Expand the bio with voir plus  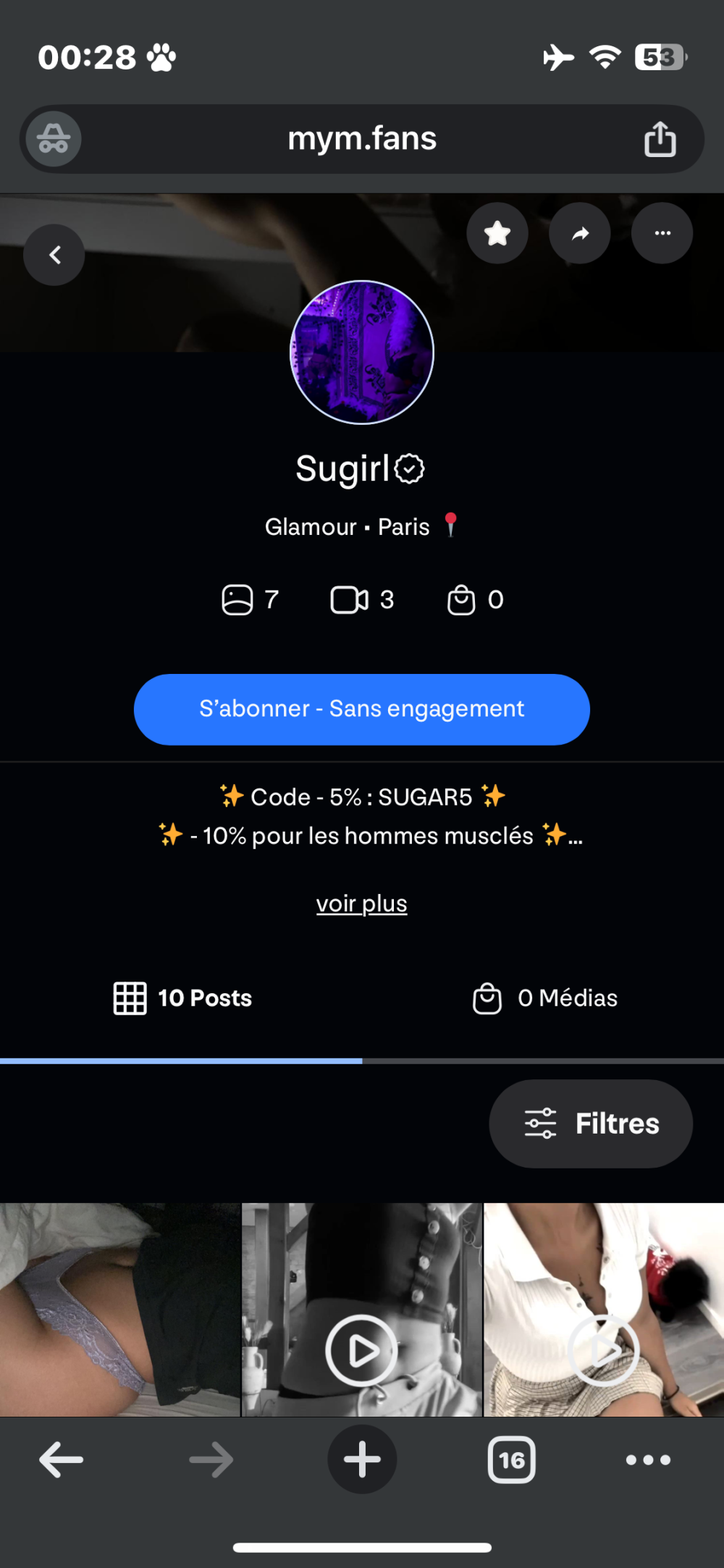pos(362,903)
